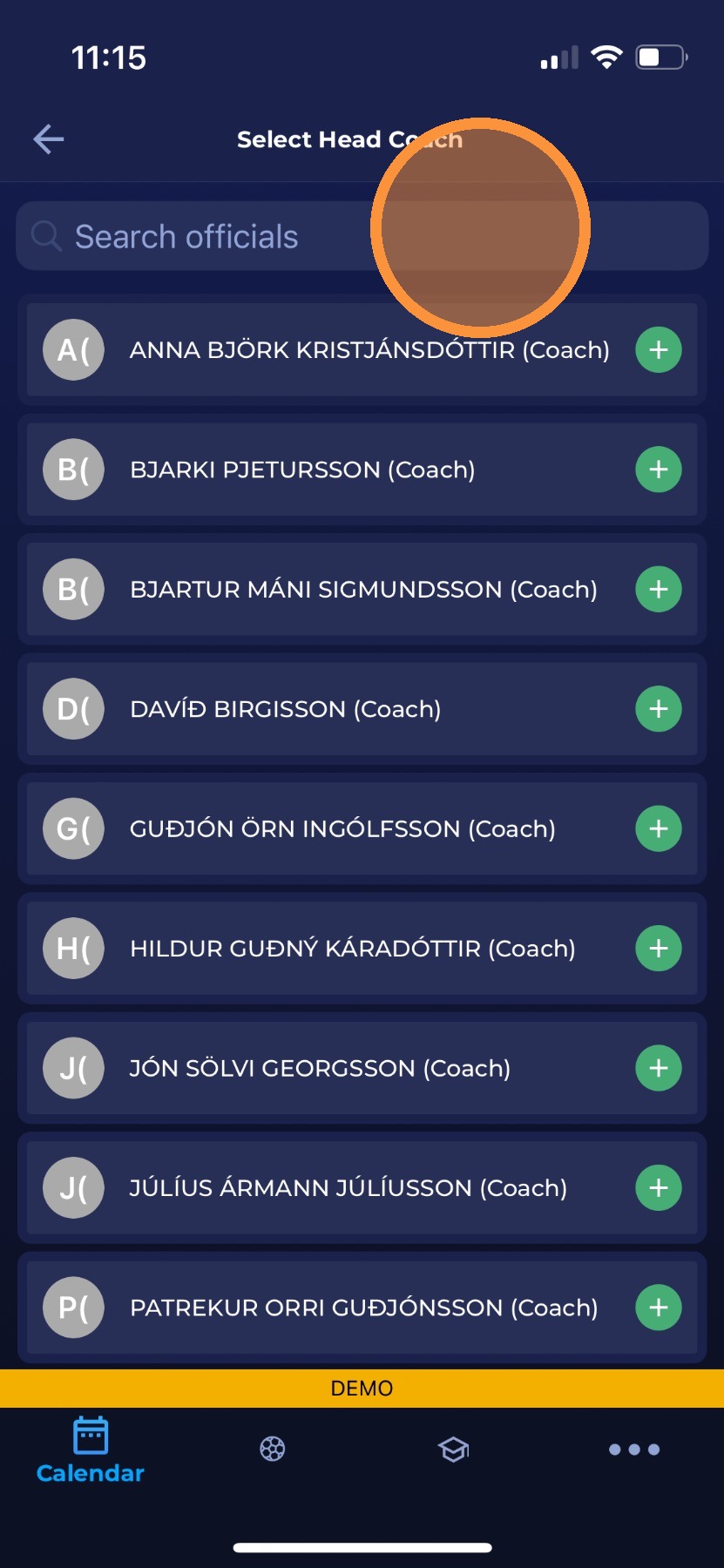Screen dimensions: 724x1568
Task: Select Jón Sölvi Georgsson plus button
Action: point(658,1068)
